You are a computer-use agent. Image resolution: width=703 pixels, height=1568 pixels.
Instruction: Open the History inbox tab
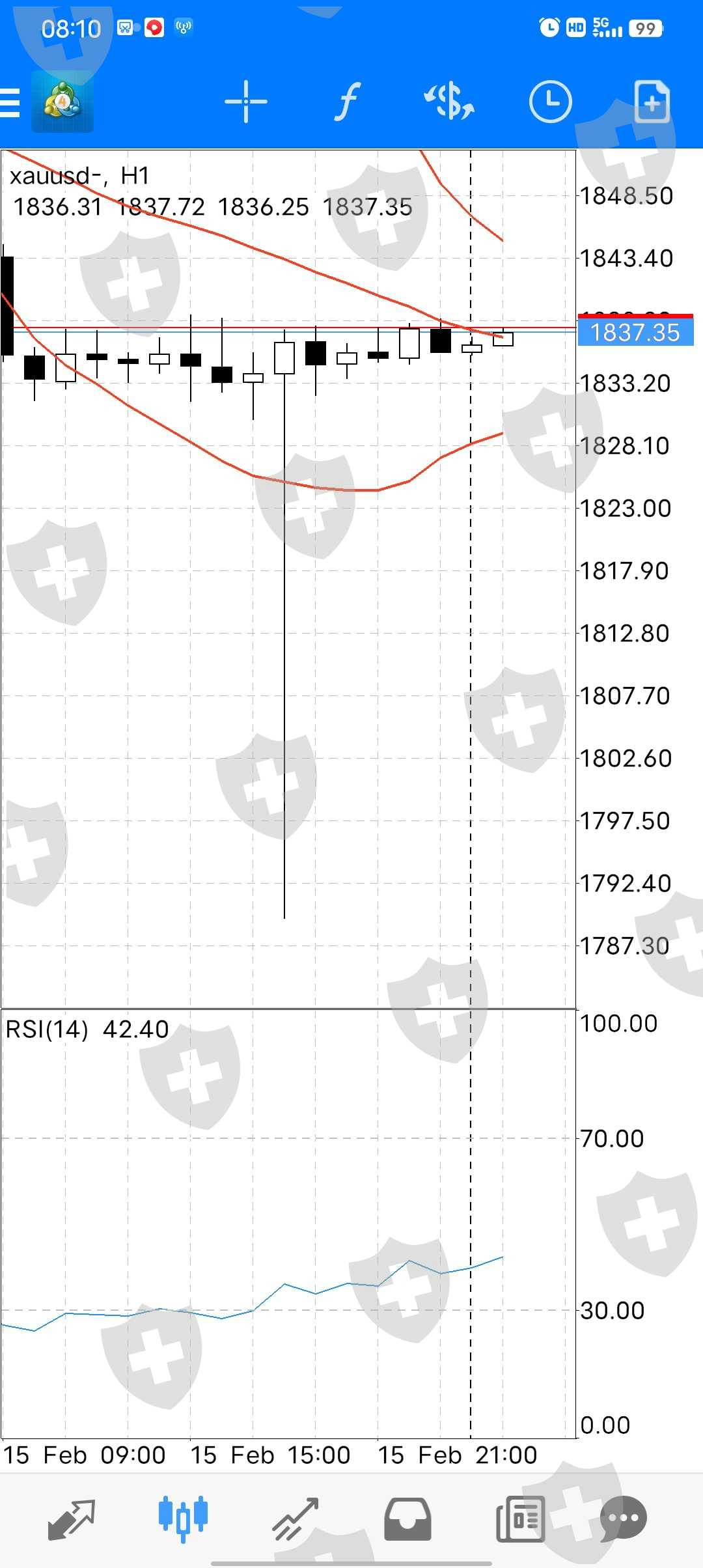point(407,1520)
